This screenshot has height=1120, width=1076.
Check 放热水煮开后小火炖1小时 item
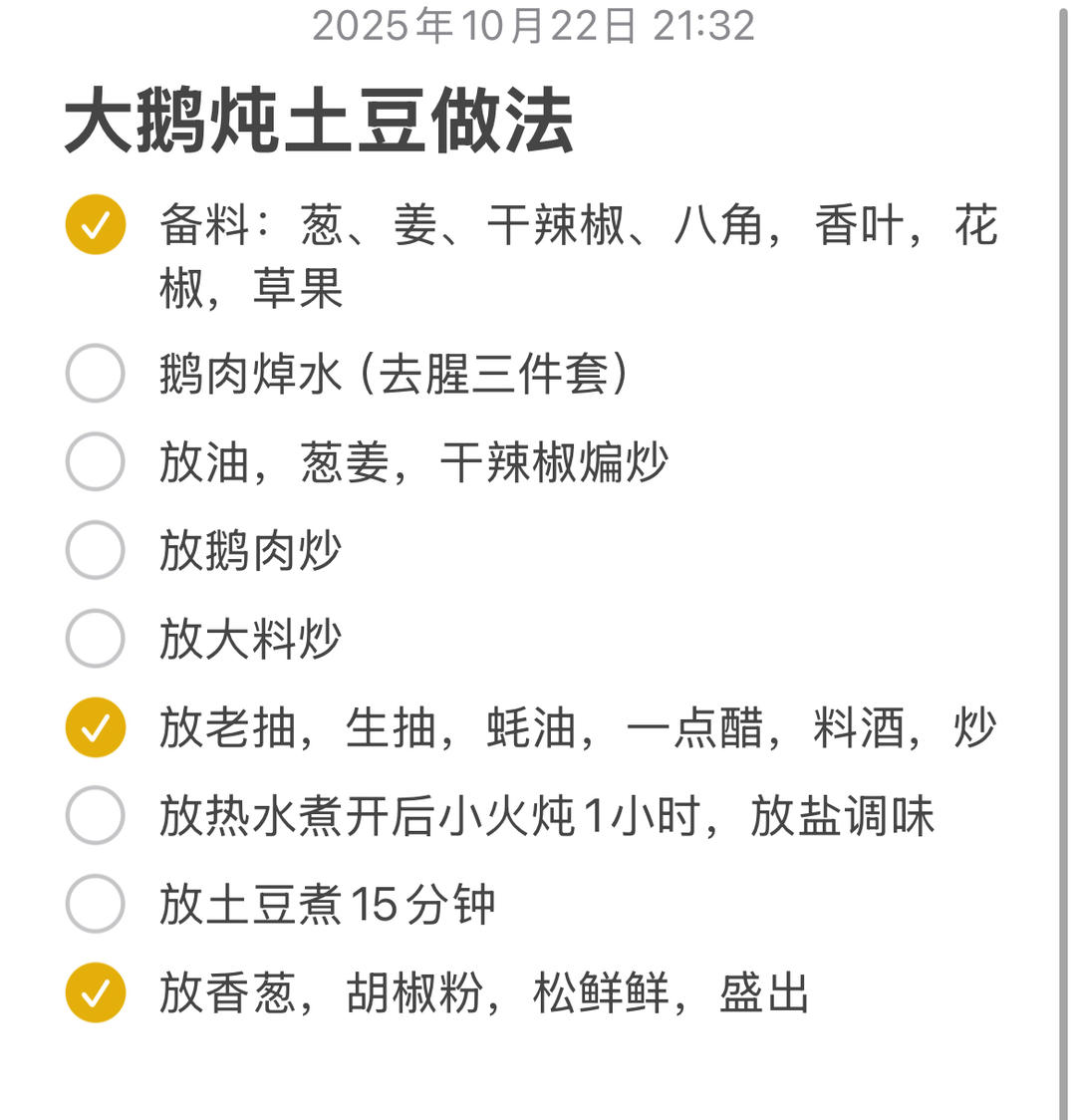[96, 816]
